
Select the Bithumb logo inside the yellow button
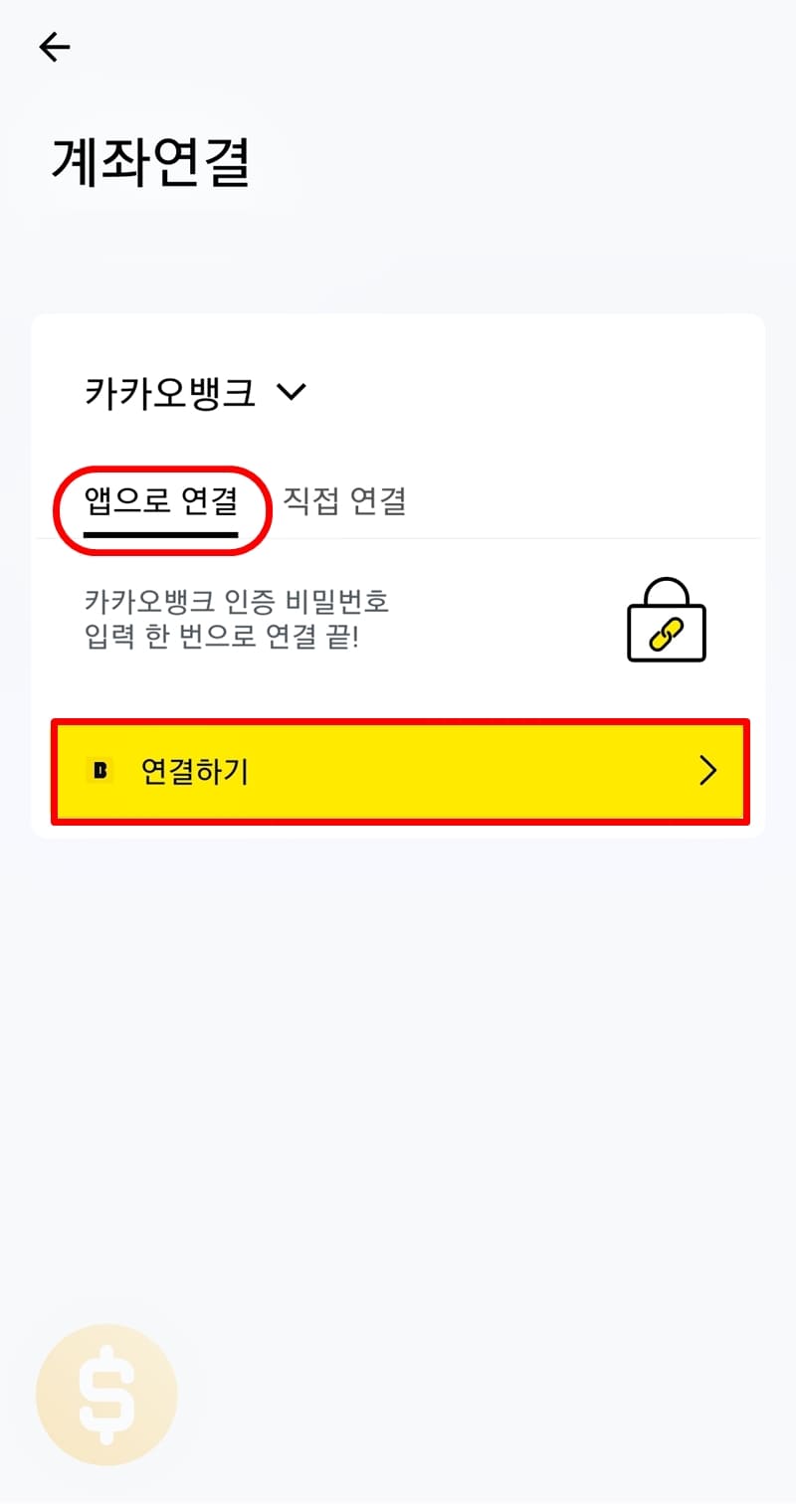(x=99, y=770)
